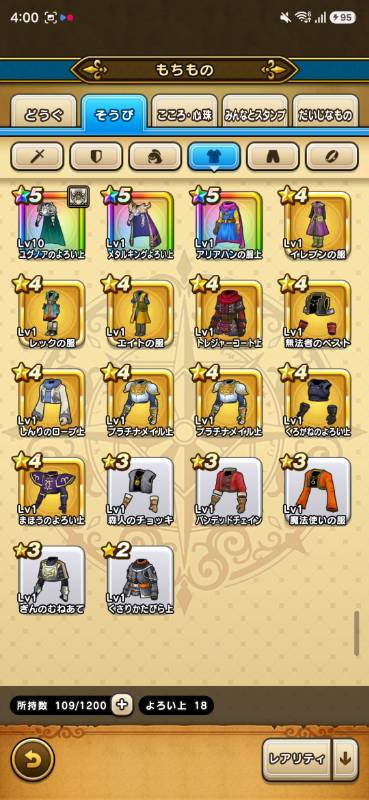
Task: Open アリアハンの服上 item
Action: tap(229, 223)
